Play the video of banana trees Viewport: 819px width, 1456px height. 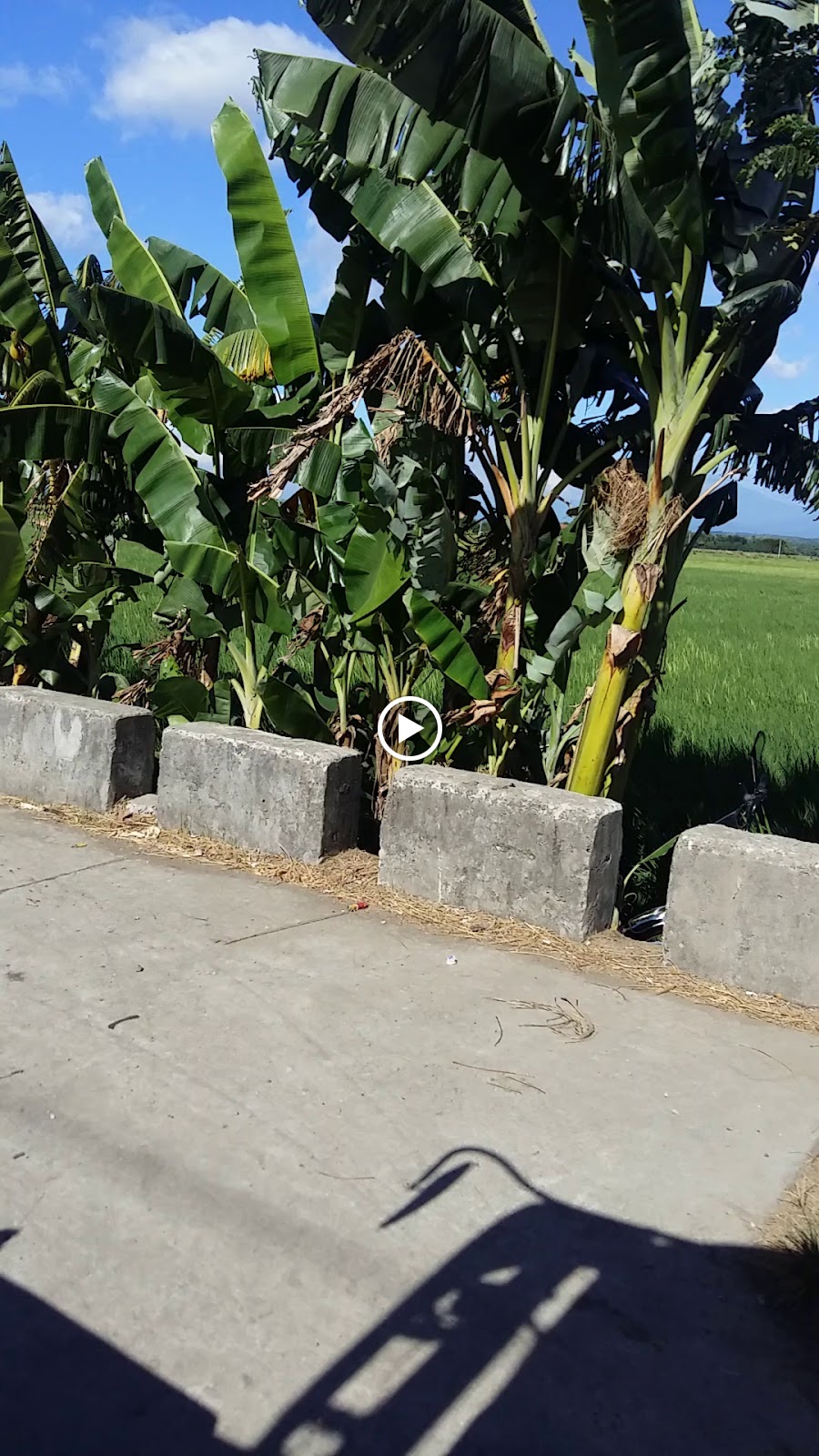coord(409,728)
